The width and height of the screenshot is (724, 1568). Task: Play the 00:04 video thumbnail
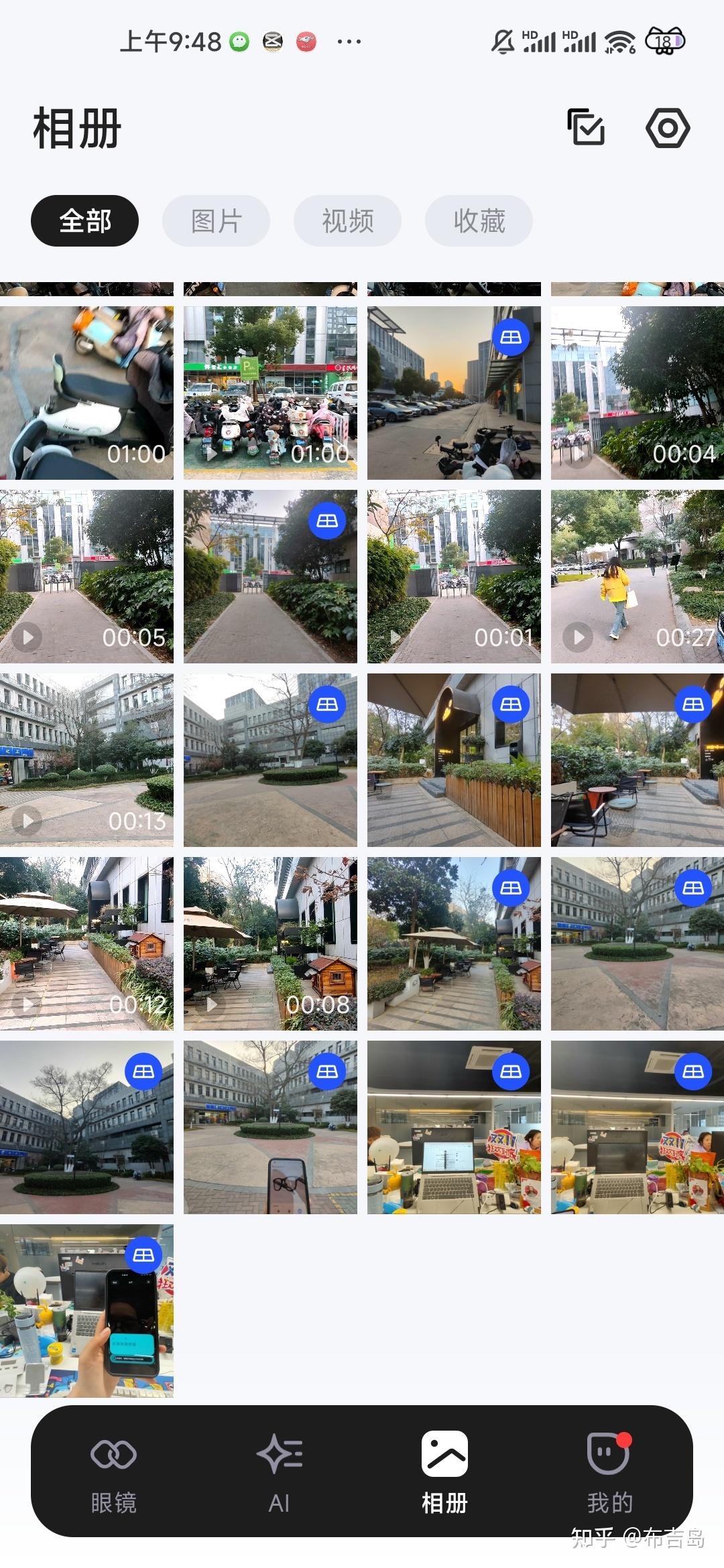[x=637, y=393]
